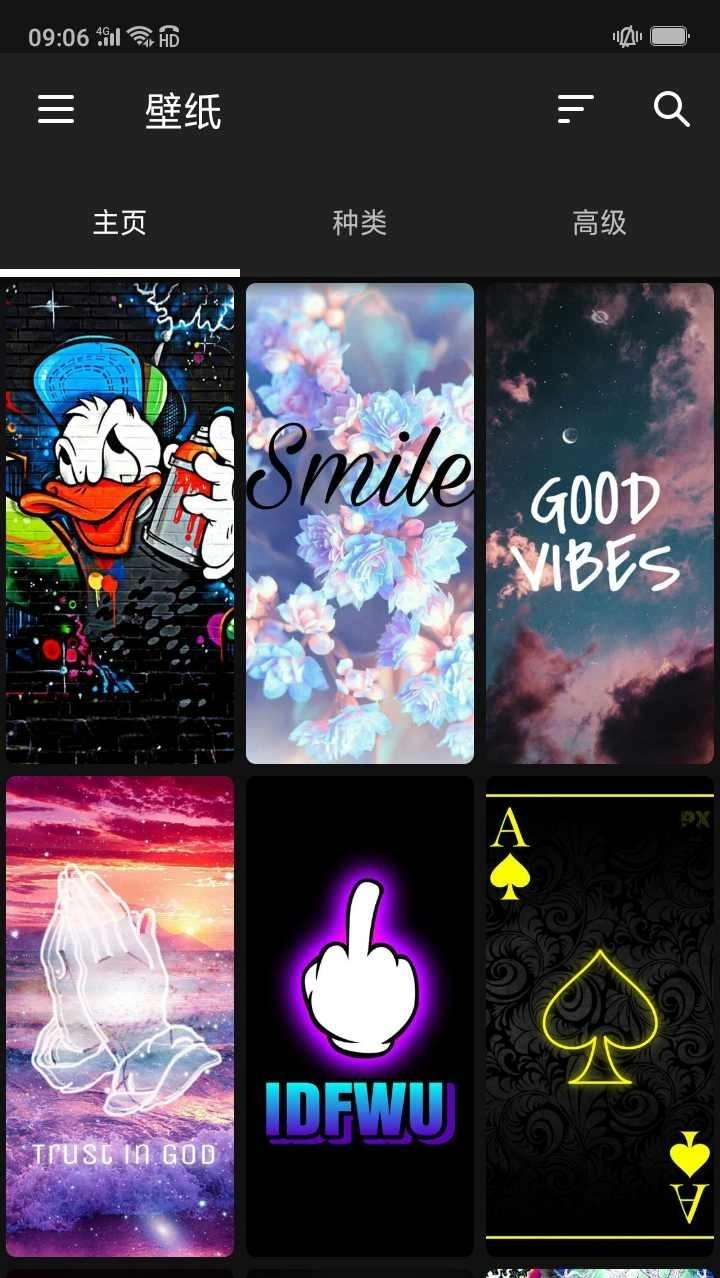Switch to the 种类 tab
The image size is (720, 1278).
(x=360, y=223)
